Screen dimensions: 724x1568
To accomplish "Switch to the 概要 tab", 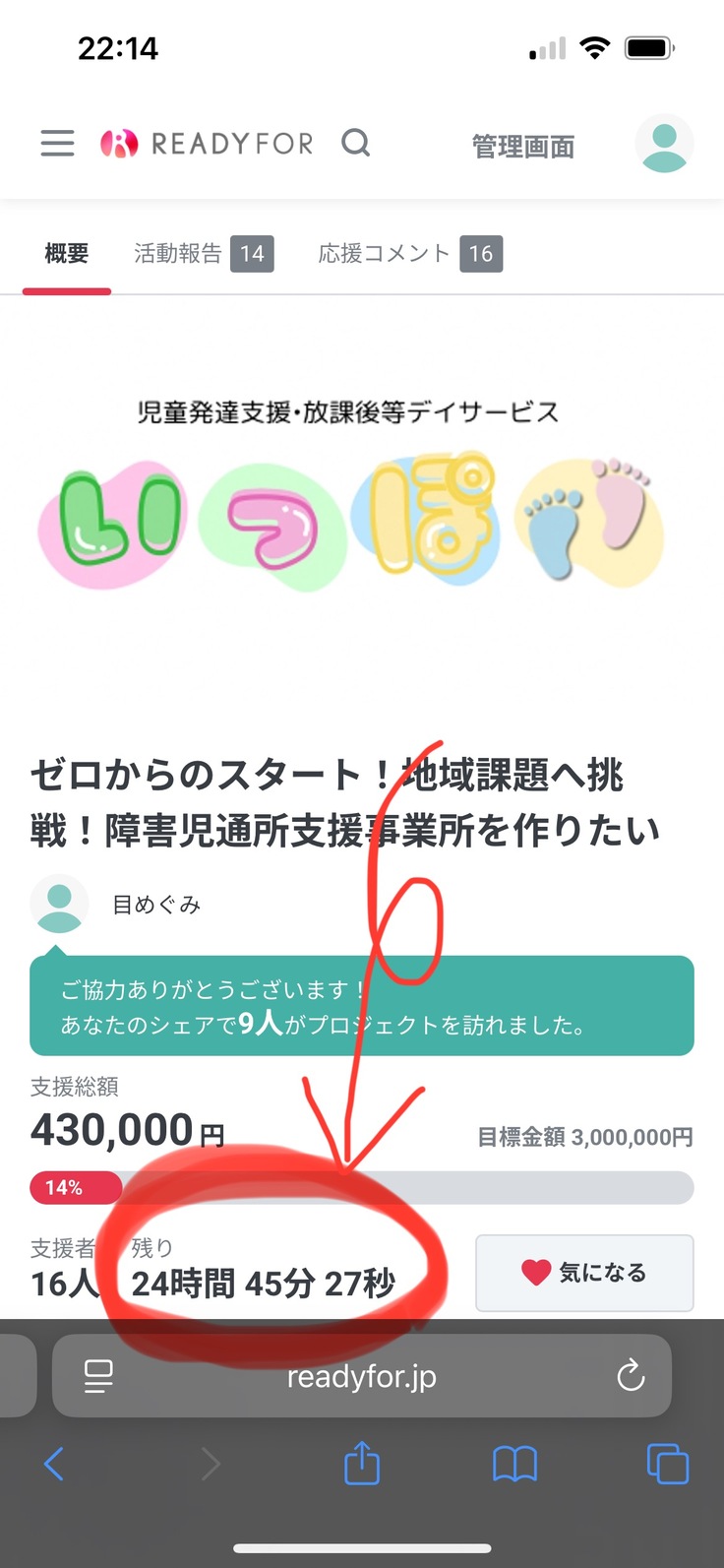I will point(67,254).
